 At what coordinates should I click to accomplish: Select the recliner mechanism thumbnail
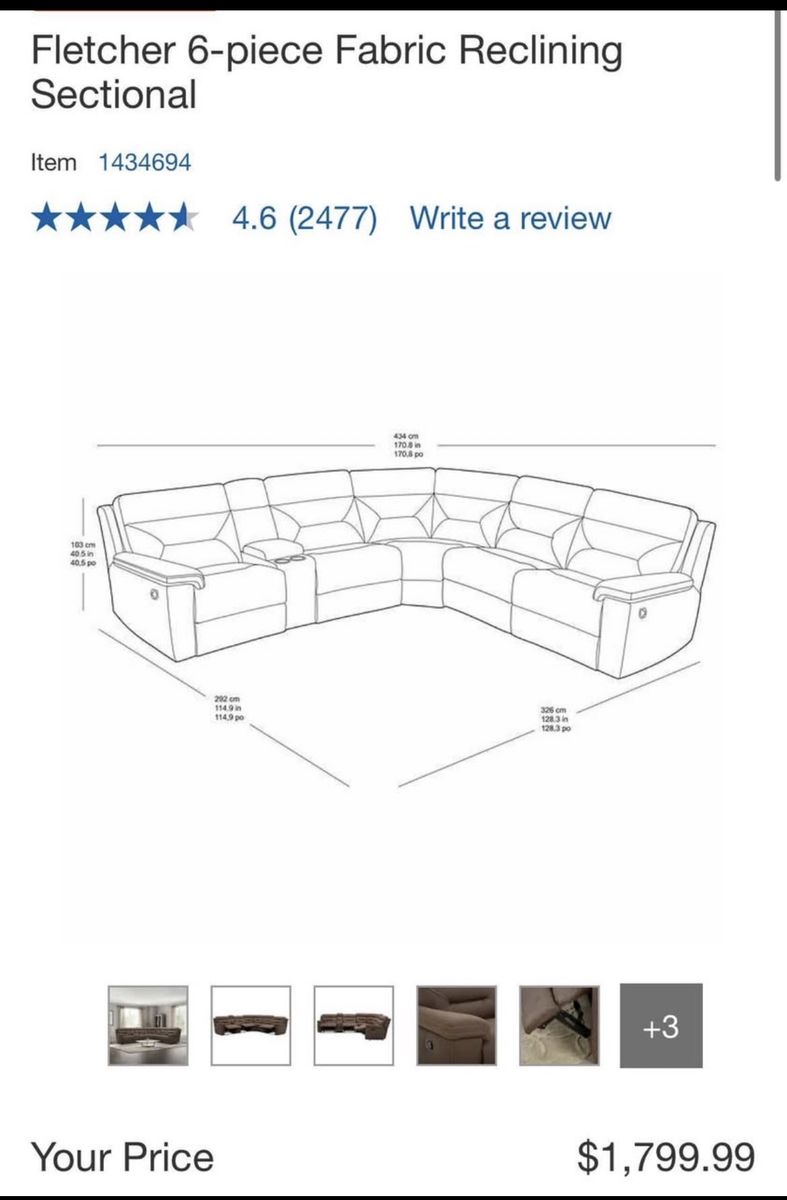point(559,1025)
